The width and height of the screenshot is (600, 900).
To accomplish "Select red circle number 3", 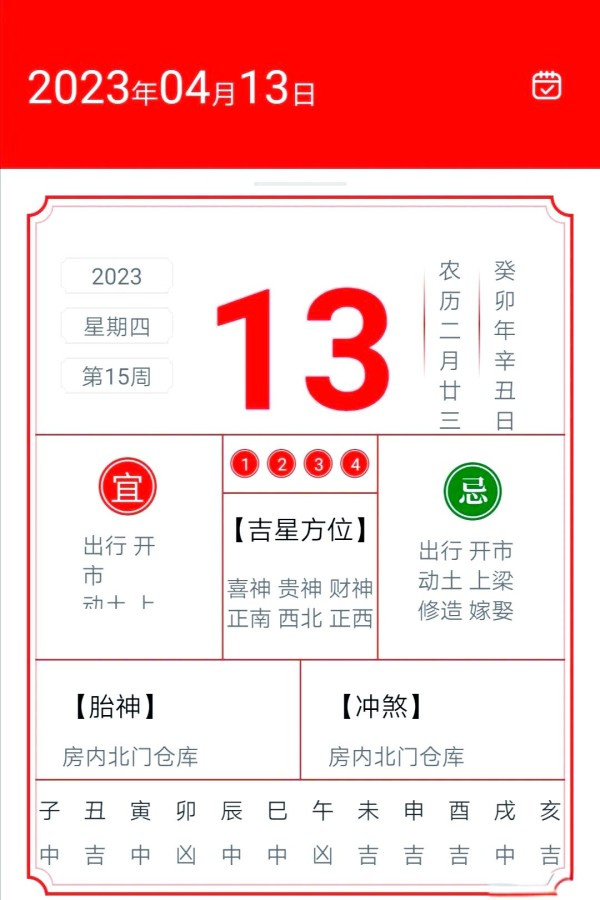I will 318,464.
